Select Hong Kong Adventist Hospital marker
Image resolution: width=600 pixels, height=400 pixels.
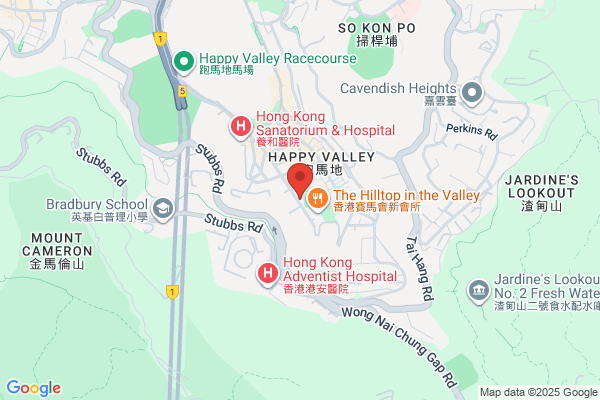pyautogui.click(x=268, y=274)
